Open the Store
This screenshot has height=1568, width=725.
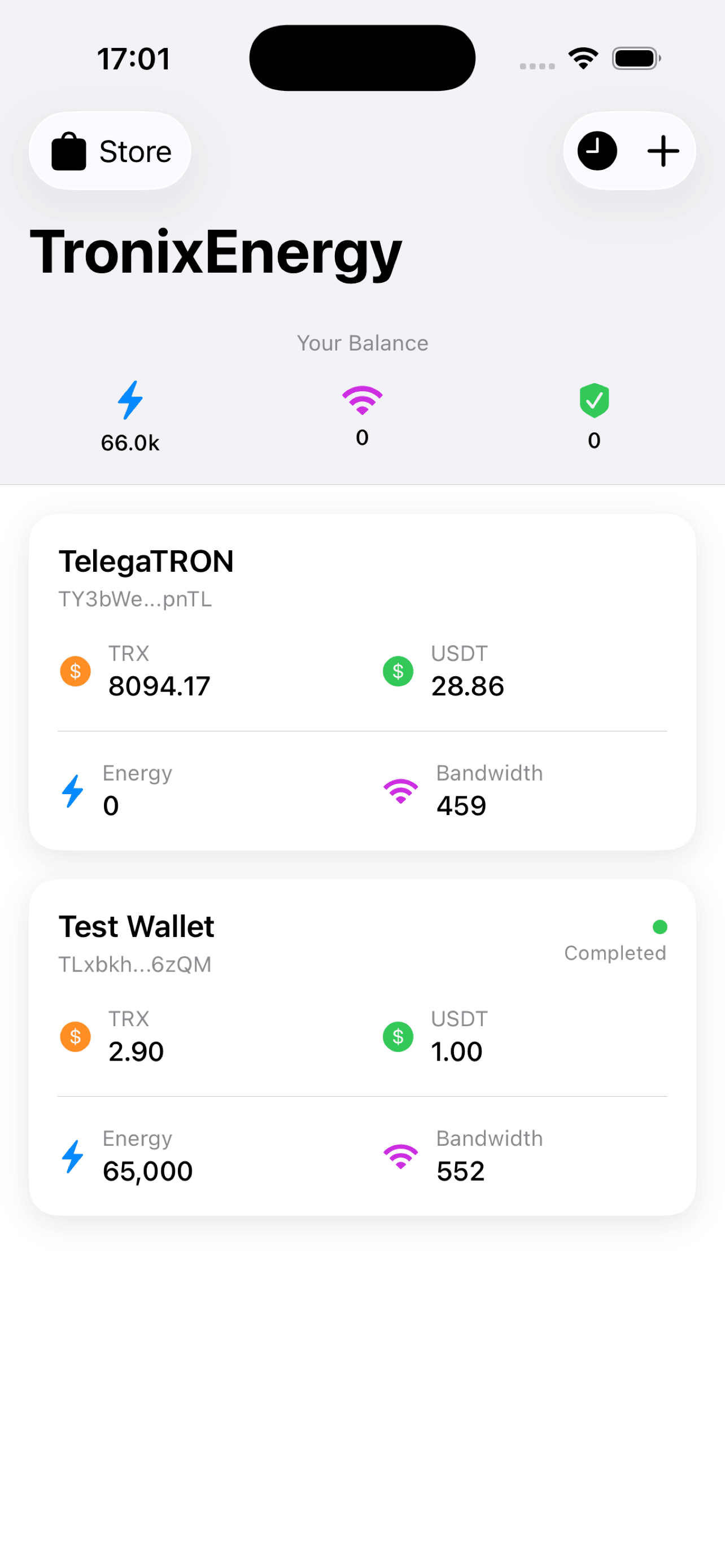[110, 150]
